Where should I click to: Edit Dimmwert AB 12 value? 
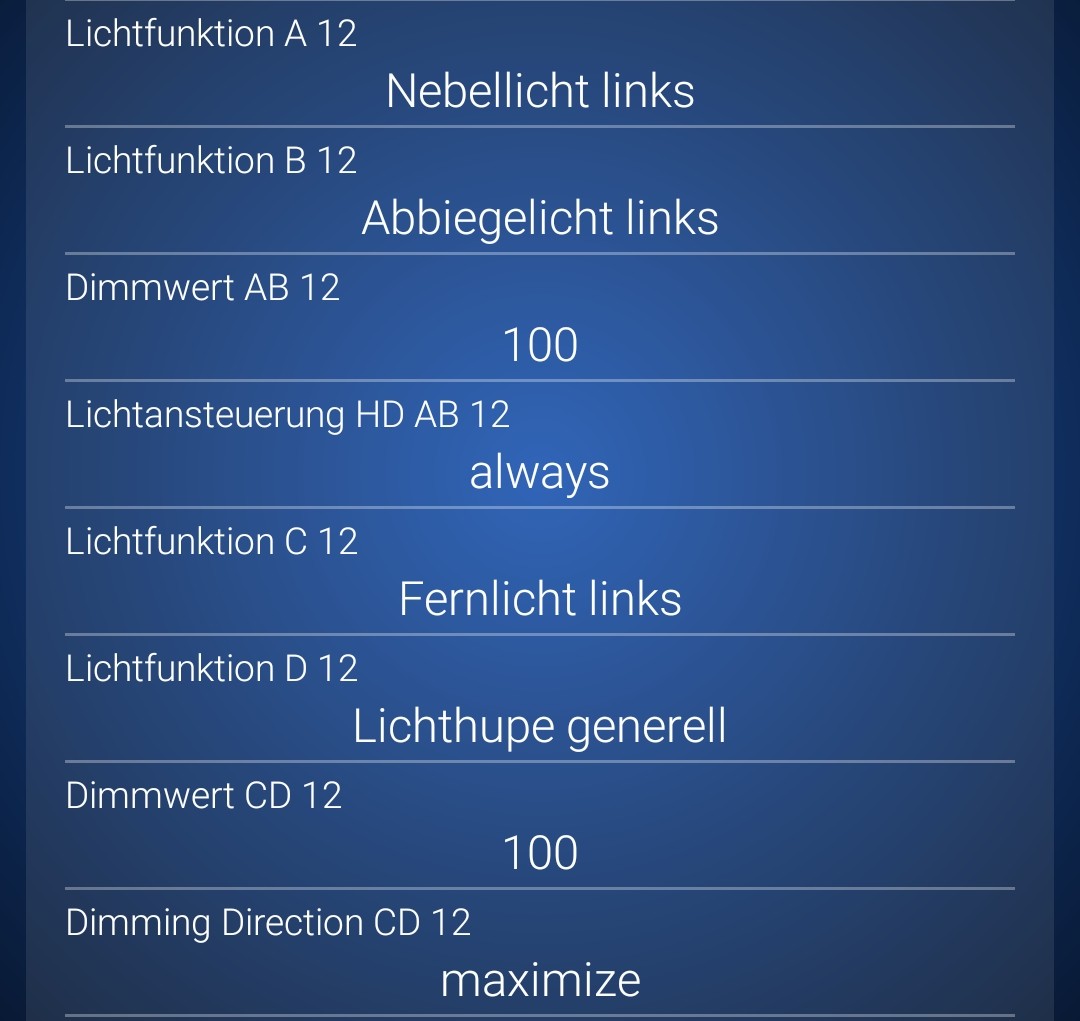point(540,345)
